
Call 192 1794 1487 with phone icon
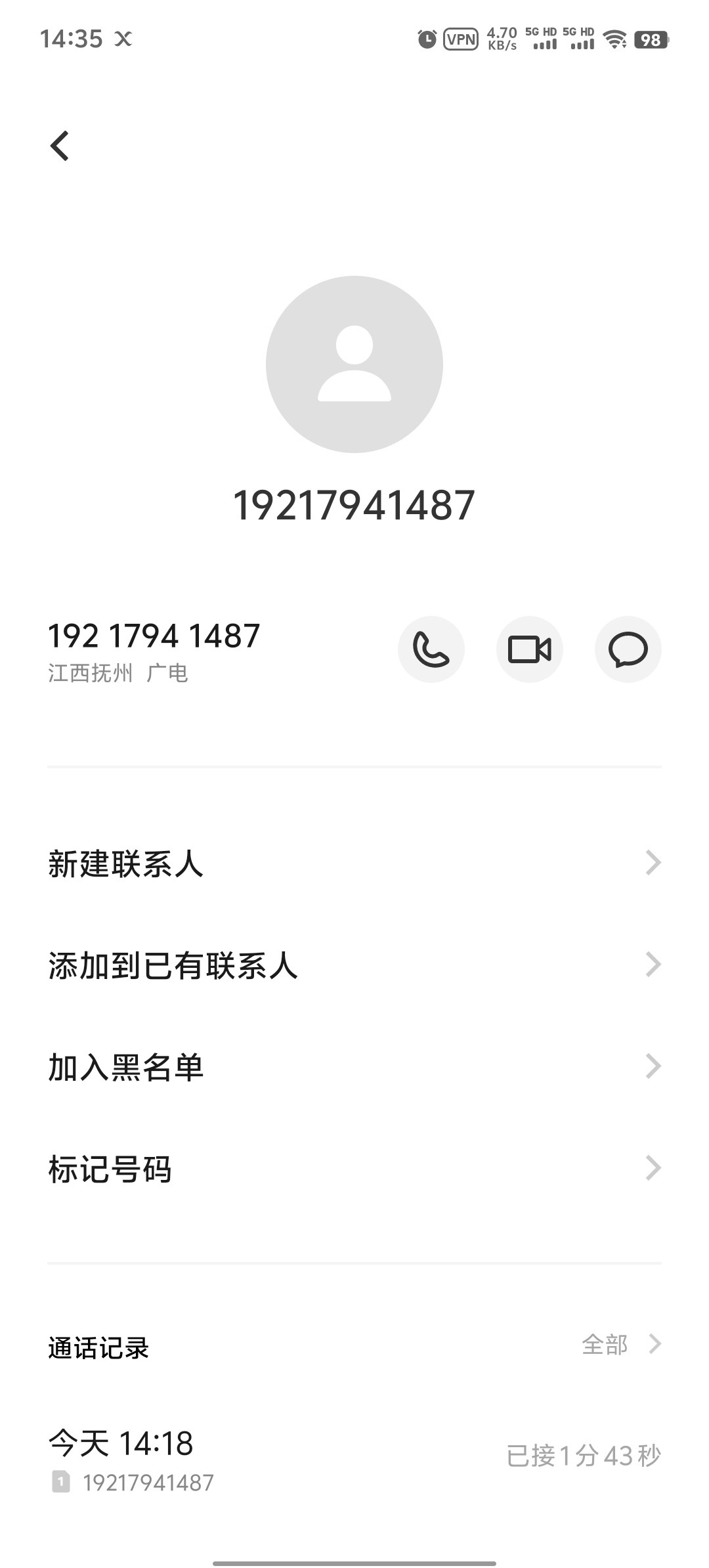point(431,649)
